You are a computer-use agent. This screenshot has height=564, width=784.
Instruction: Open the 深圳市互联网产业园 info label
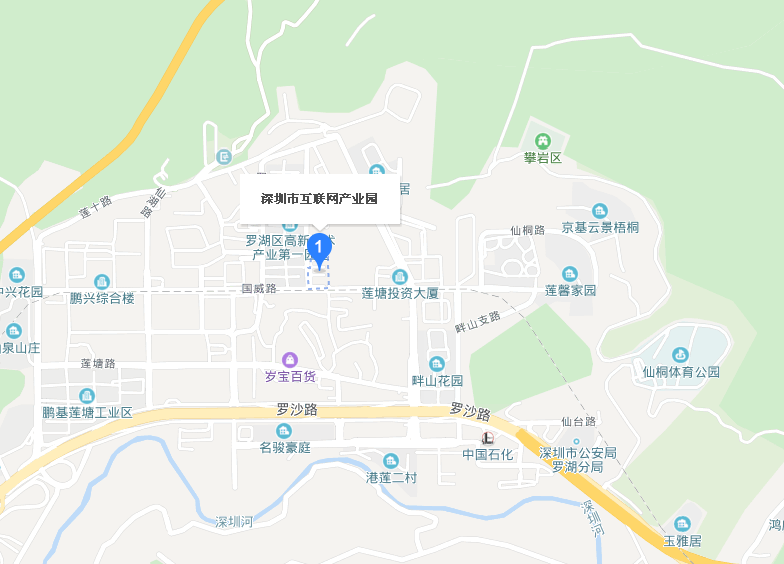[x=319, y=199]
